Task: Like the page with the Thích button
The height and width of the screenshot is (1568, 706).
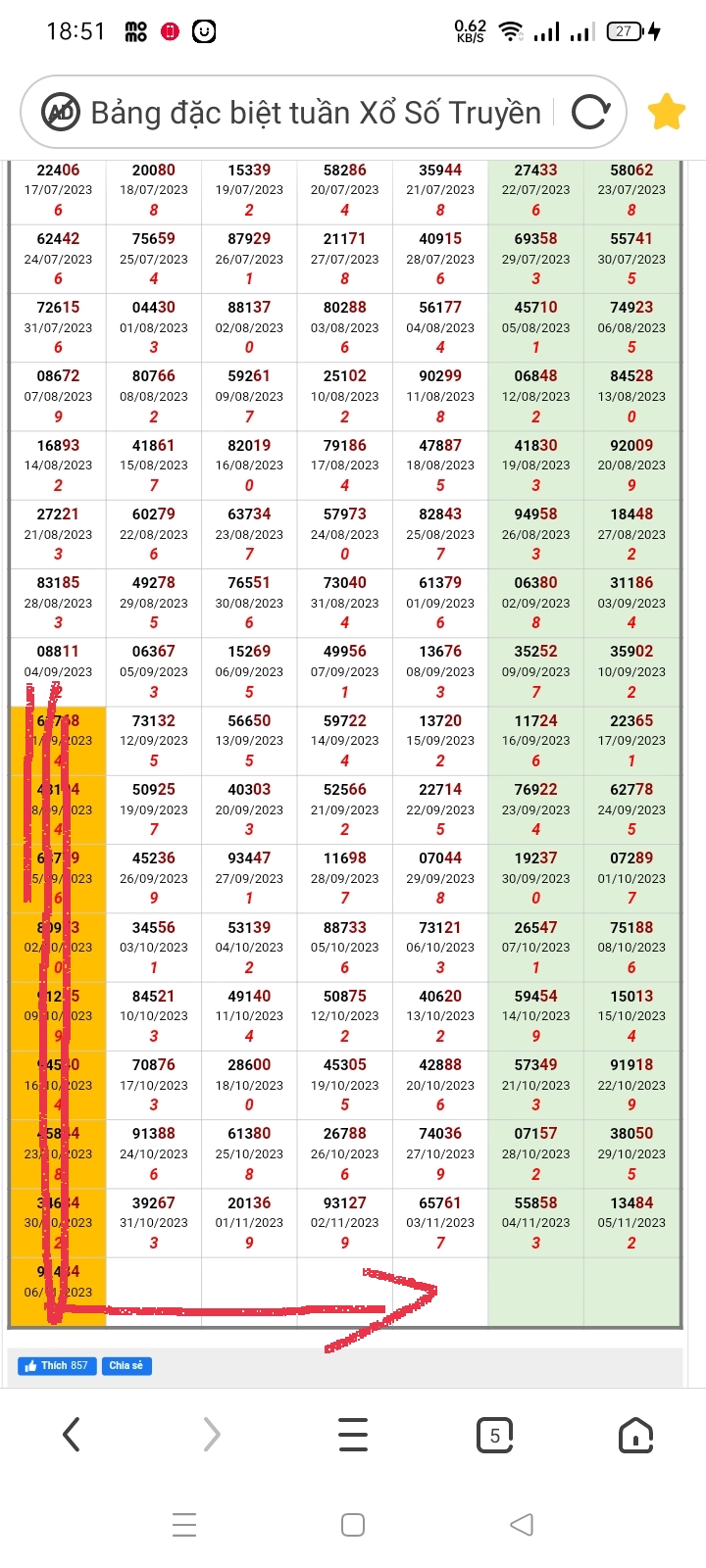Action: (57, 1365)
